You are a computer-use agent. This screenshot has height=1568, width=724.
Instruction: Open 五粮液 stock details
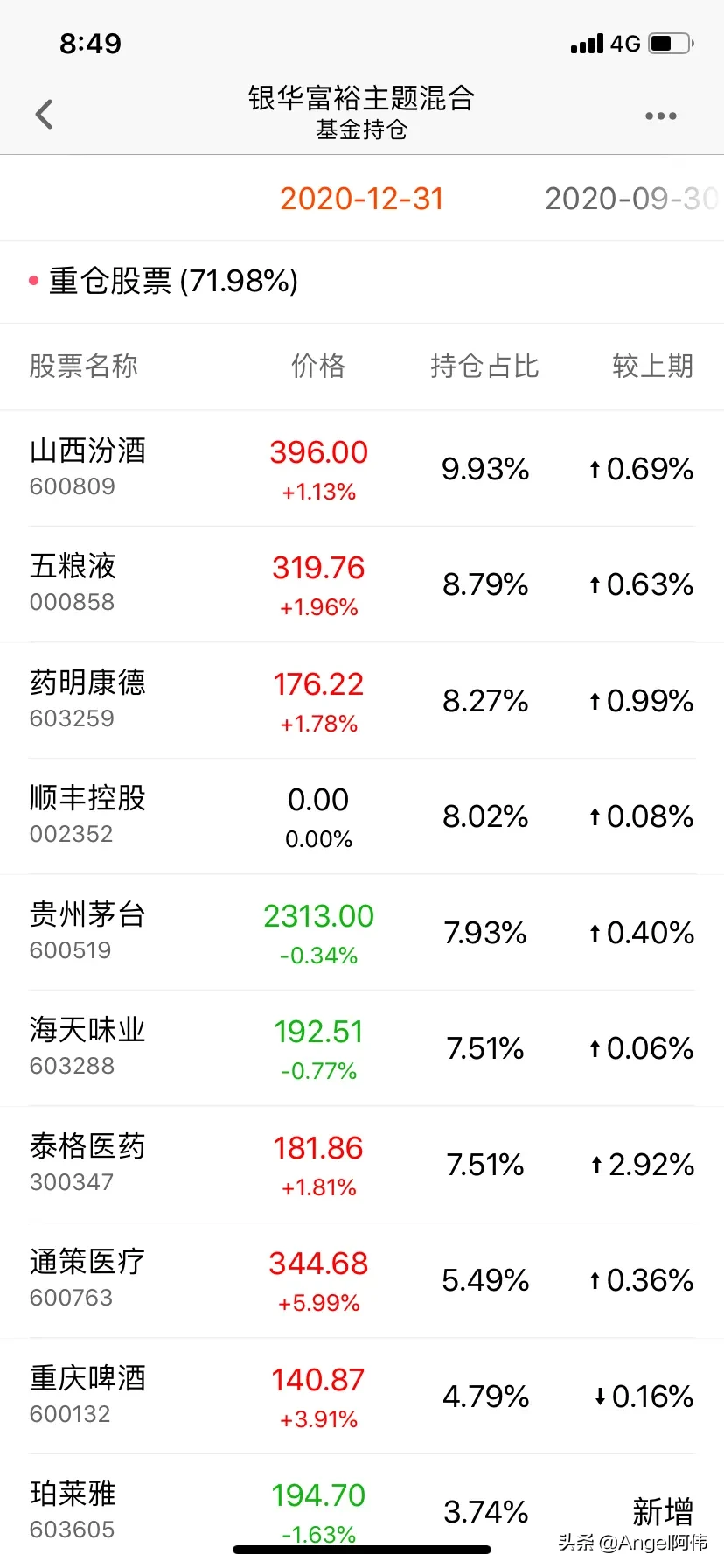(x=73, y=583)
